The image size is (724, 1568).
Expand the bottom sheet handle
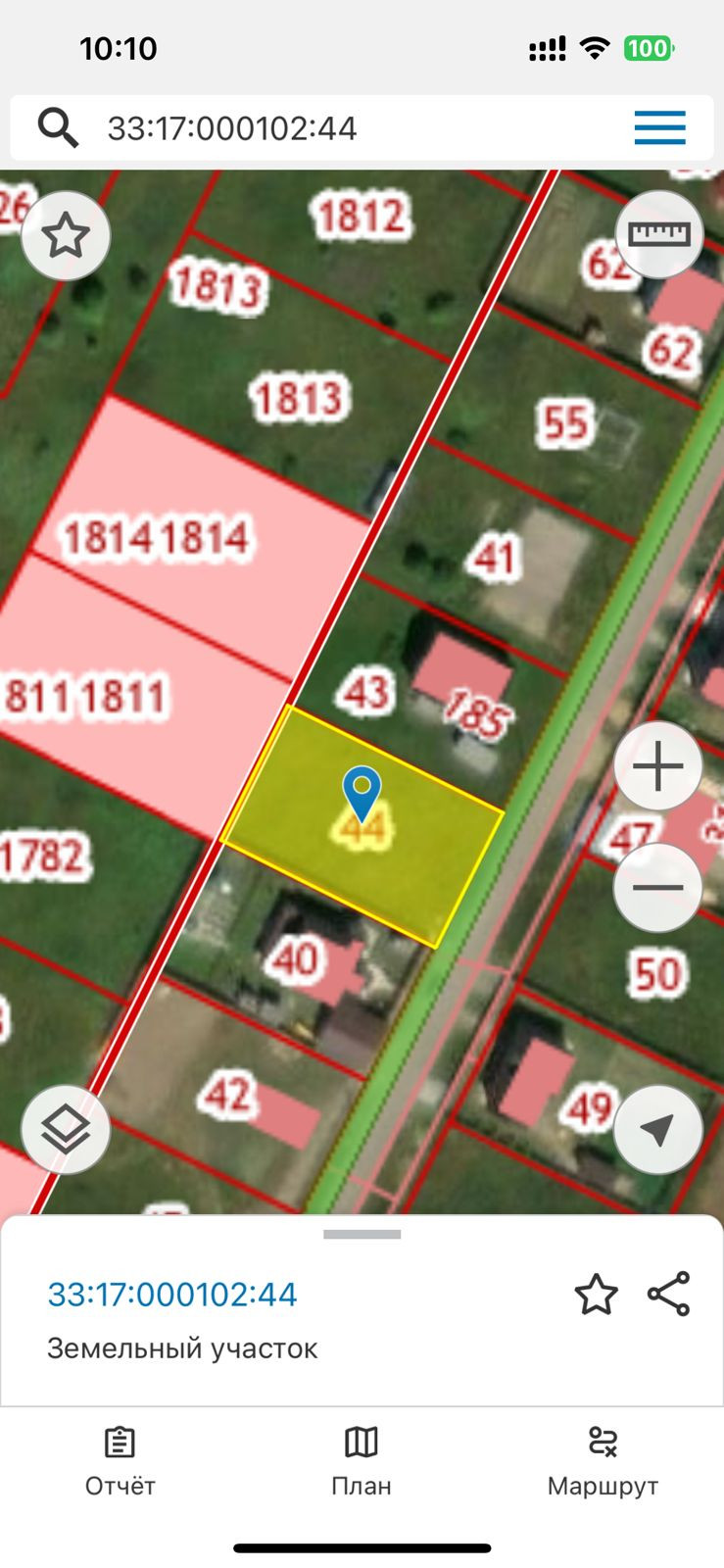coord(362,1234)
